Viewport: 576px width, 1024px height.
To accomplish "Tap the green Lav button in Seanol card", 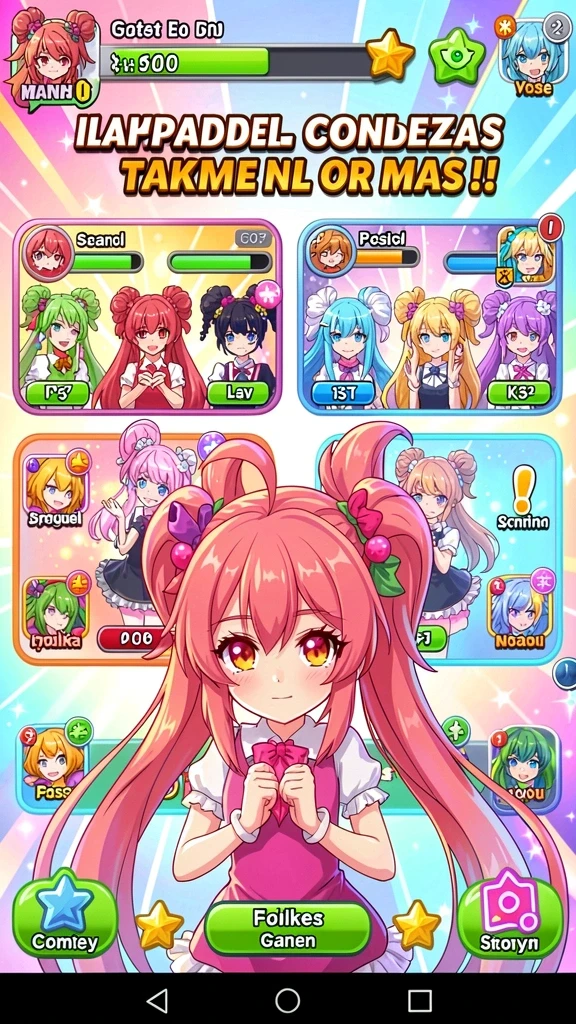I will tap(238, 393).
